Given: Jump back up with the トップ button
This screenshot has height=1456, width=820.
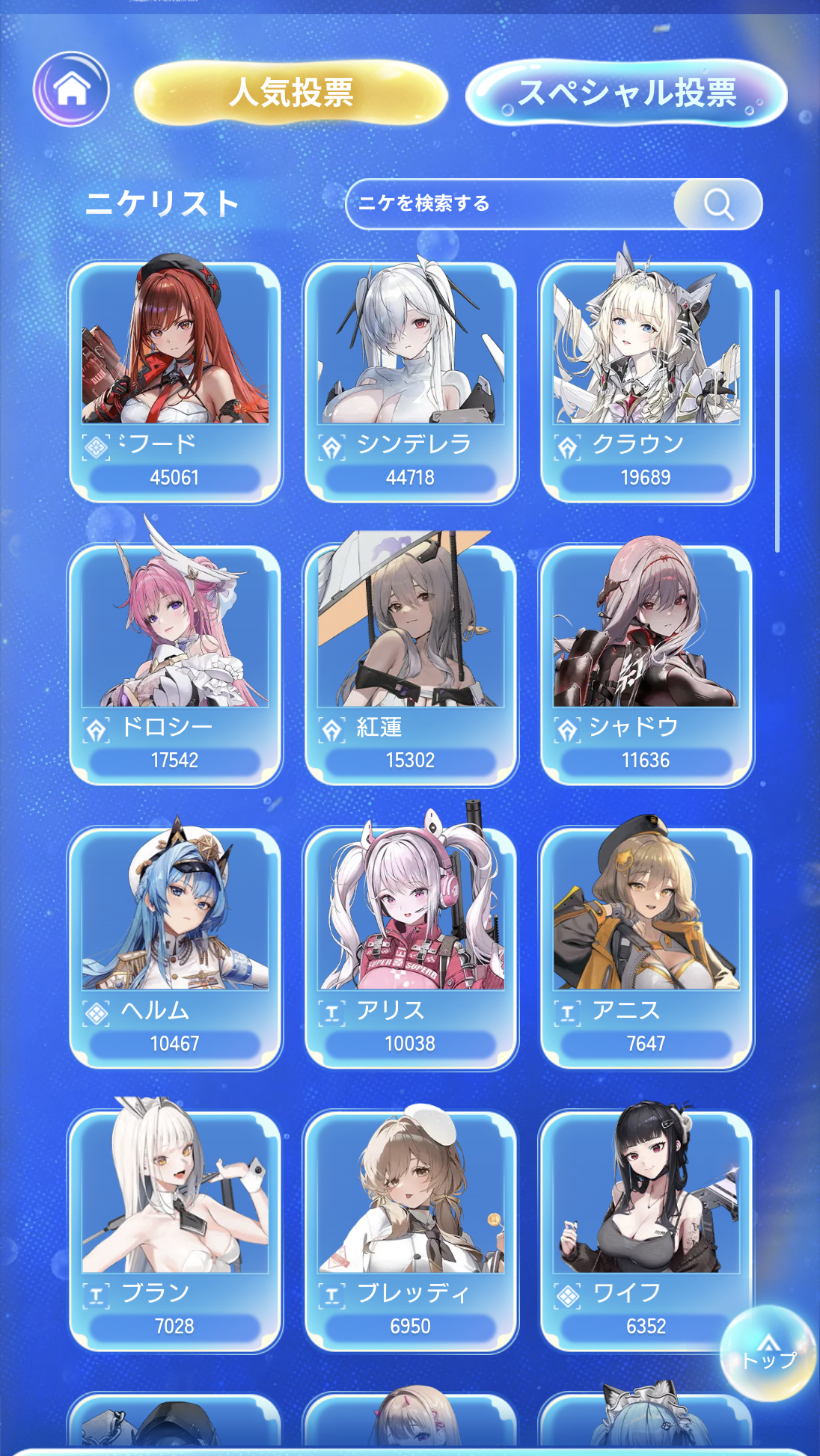Looking at the screenshot, I should click(x=768, y=1352).
